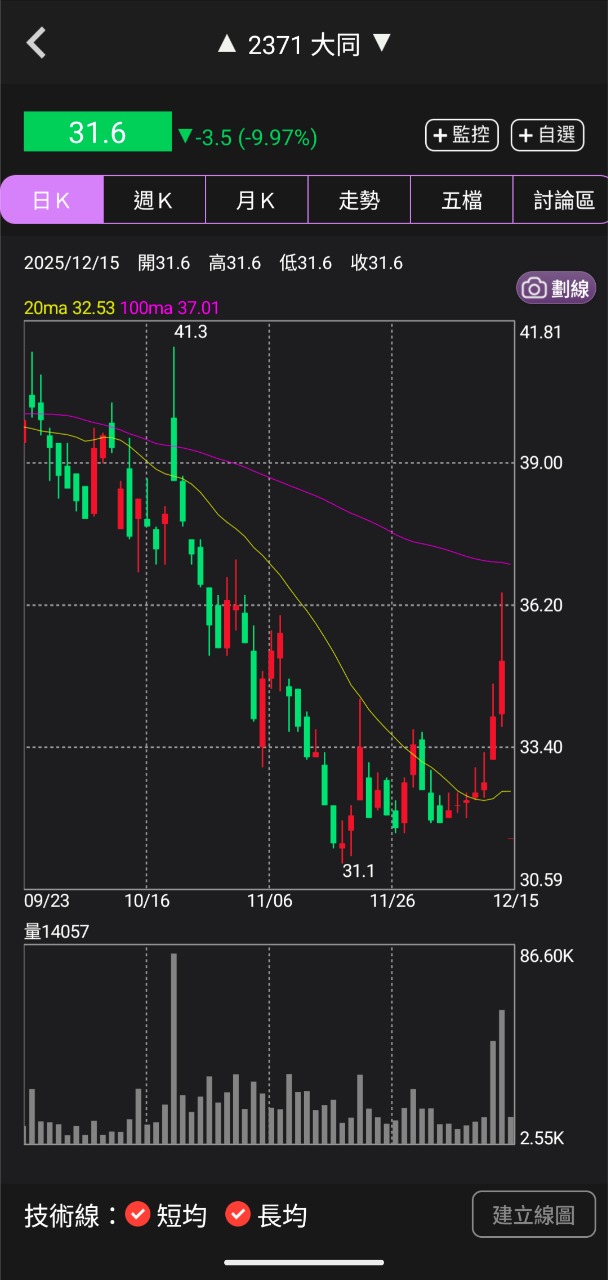Viewport: 608px width, 1280px height.
Task: Open the 討論區 discussion tab
Action: (x=562, y=200)
